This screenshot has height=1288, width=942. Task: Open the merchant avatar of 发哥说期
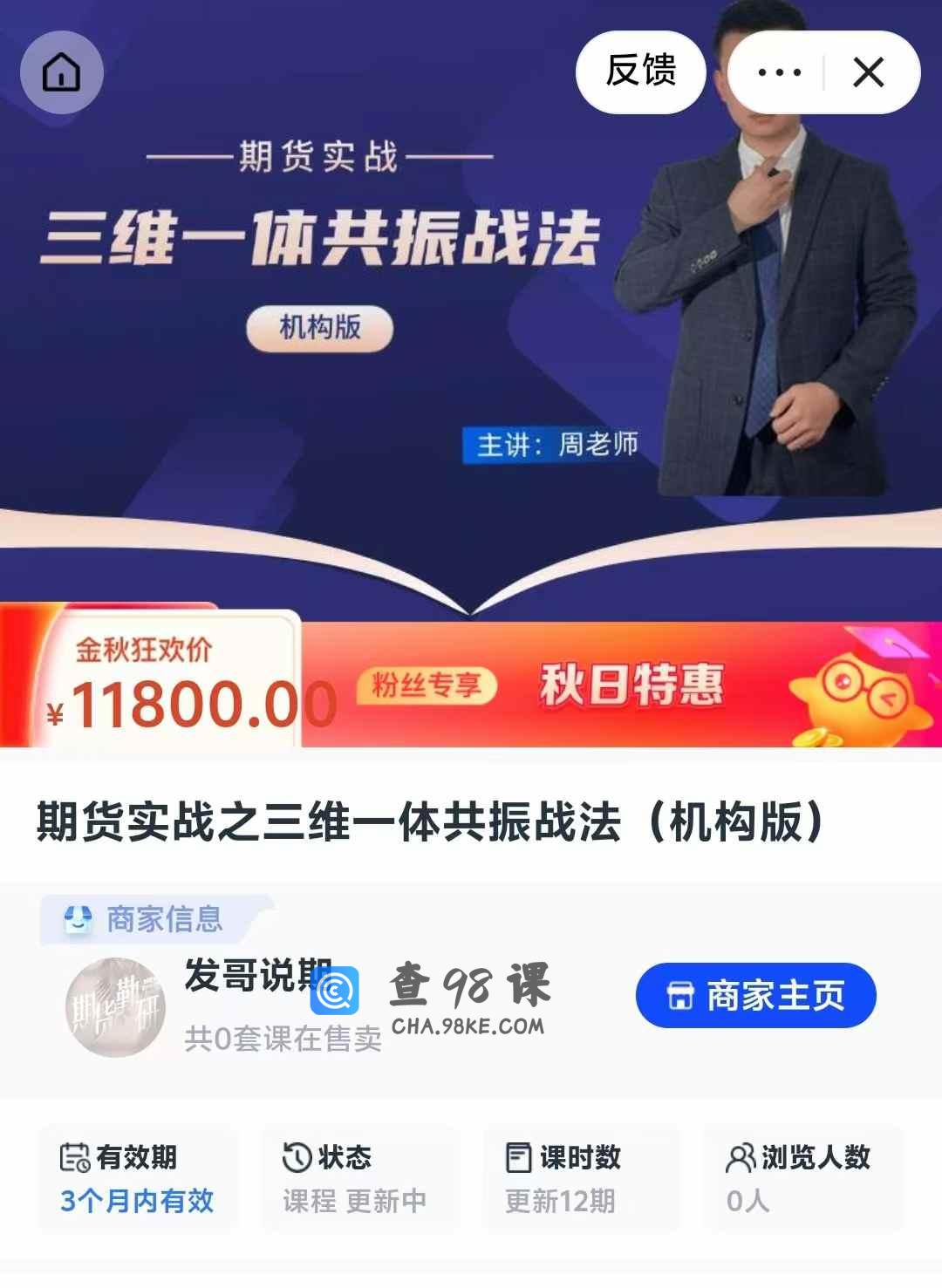(x=115, y=1008)
